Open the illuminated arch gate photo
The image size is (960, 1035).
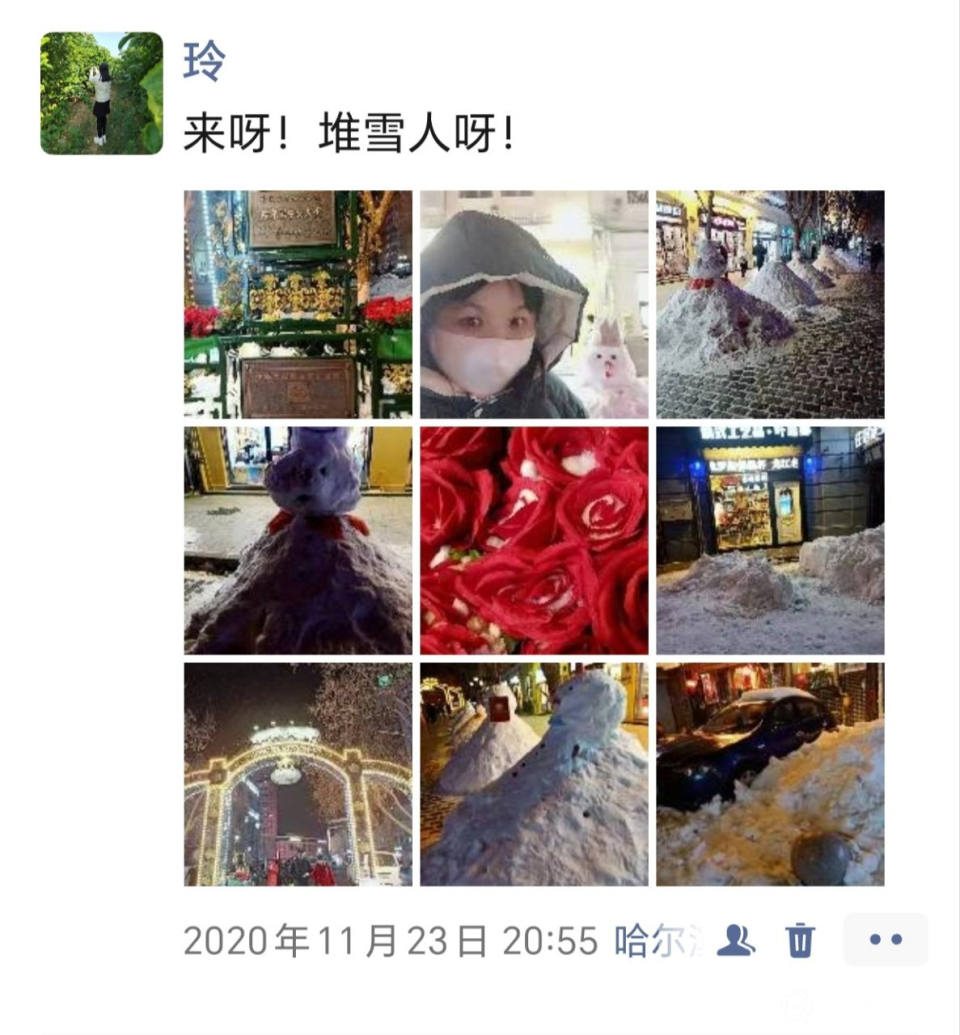click(298, 774)
